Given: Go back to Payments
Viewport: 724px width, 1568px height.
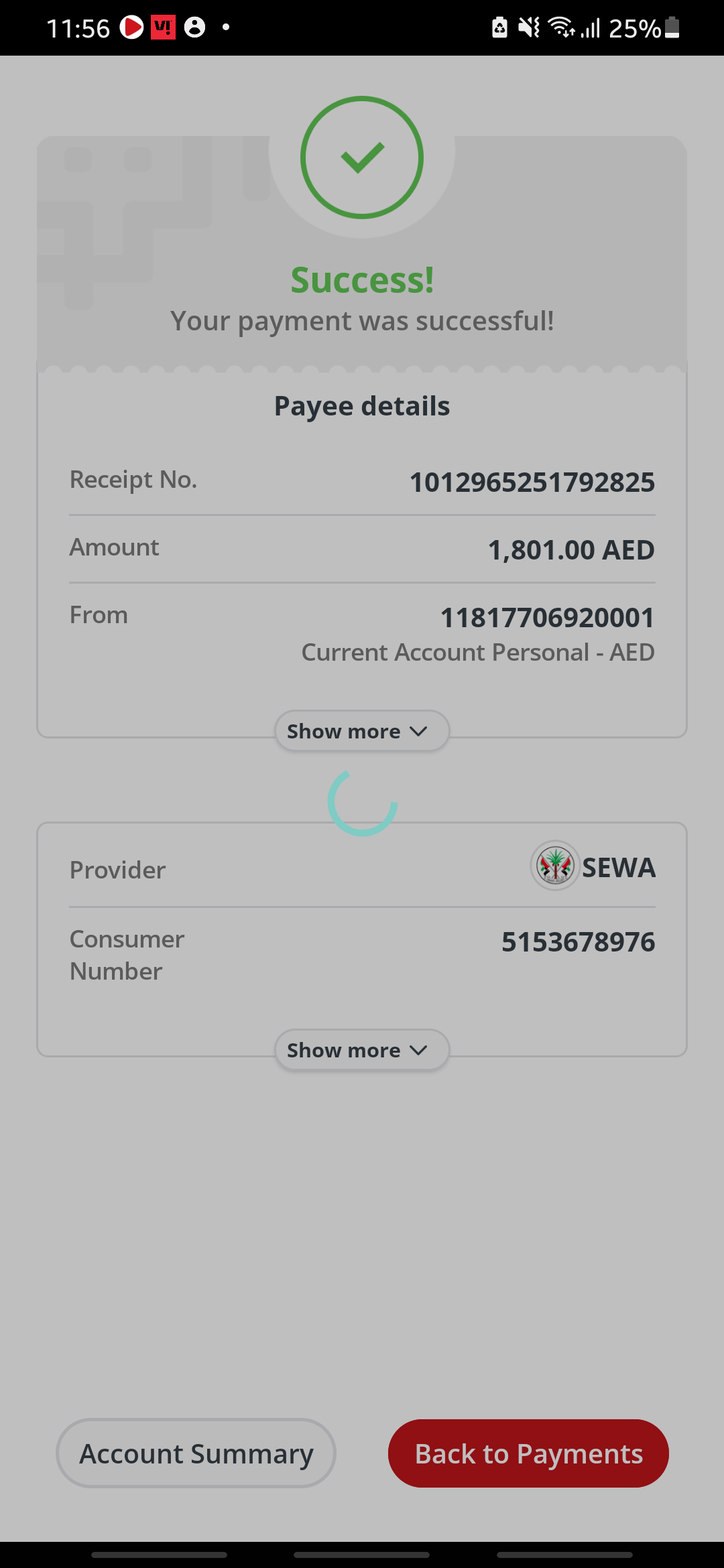Looking at the screenshot, I should [x=528, y=1453].
